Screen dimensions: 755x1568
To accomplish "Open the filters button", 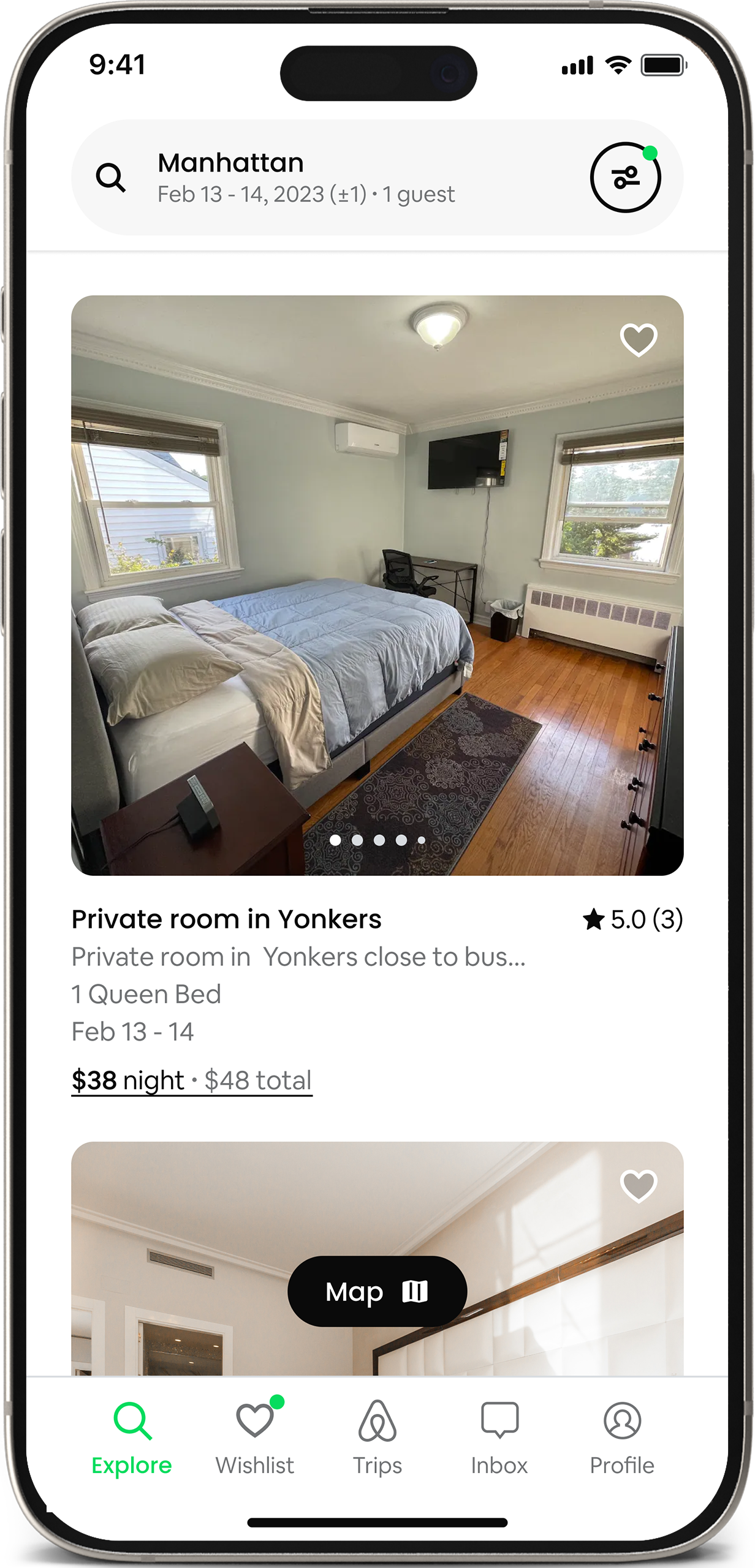I will [x=625, y=178].
